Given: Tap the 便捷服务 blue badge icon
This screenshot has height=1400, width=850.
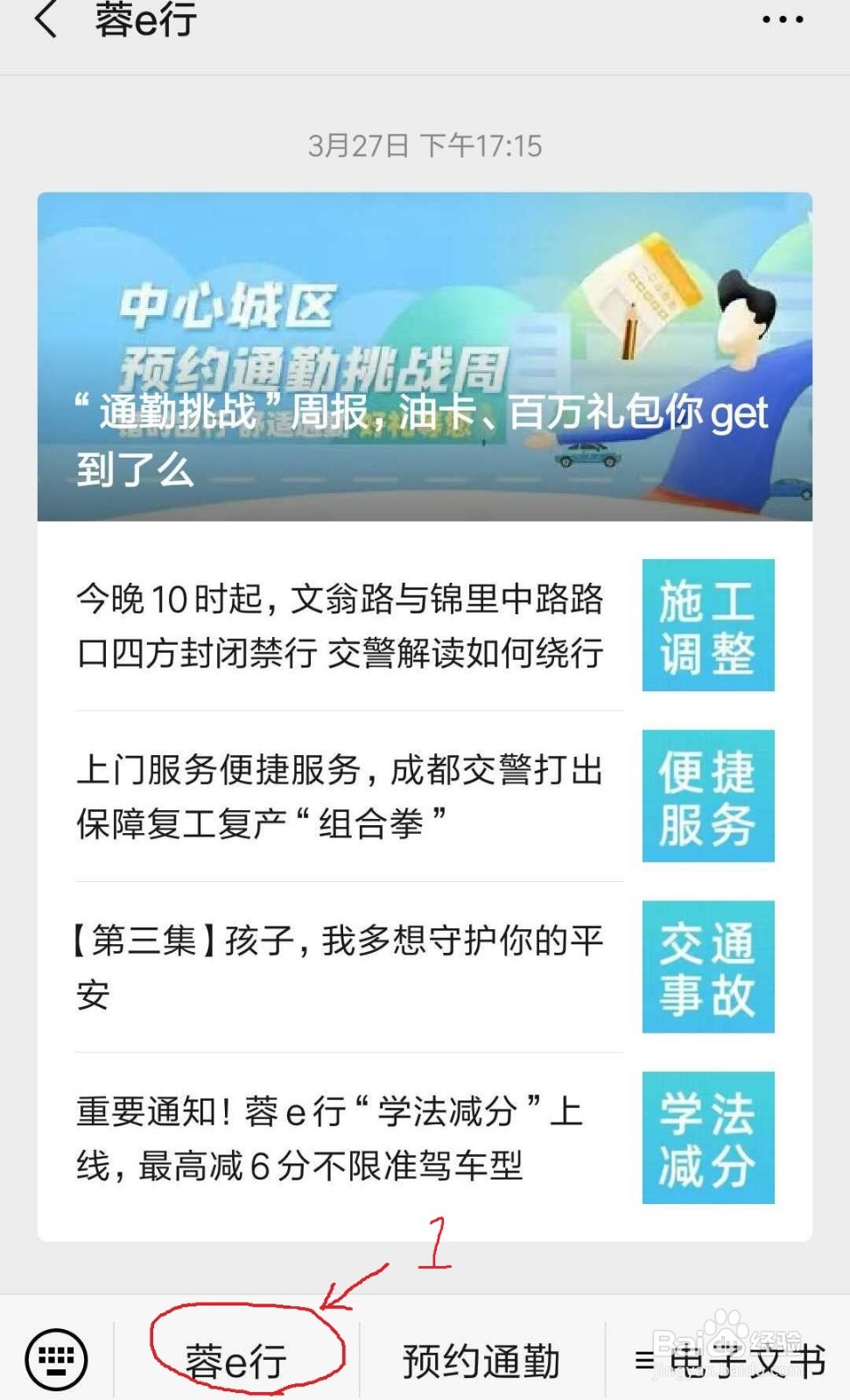Looking at the screenshot, I should pyautogui.click(x=706, y=795).
